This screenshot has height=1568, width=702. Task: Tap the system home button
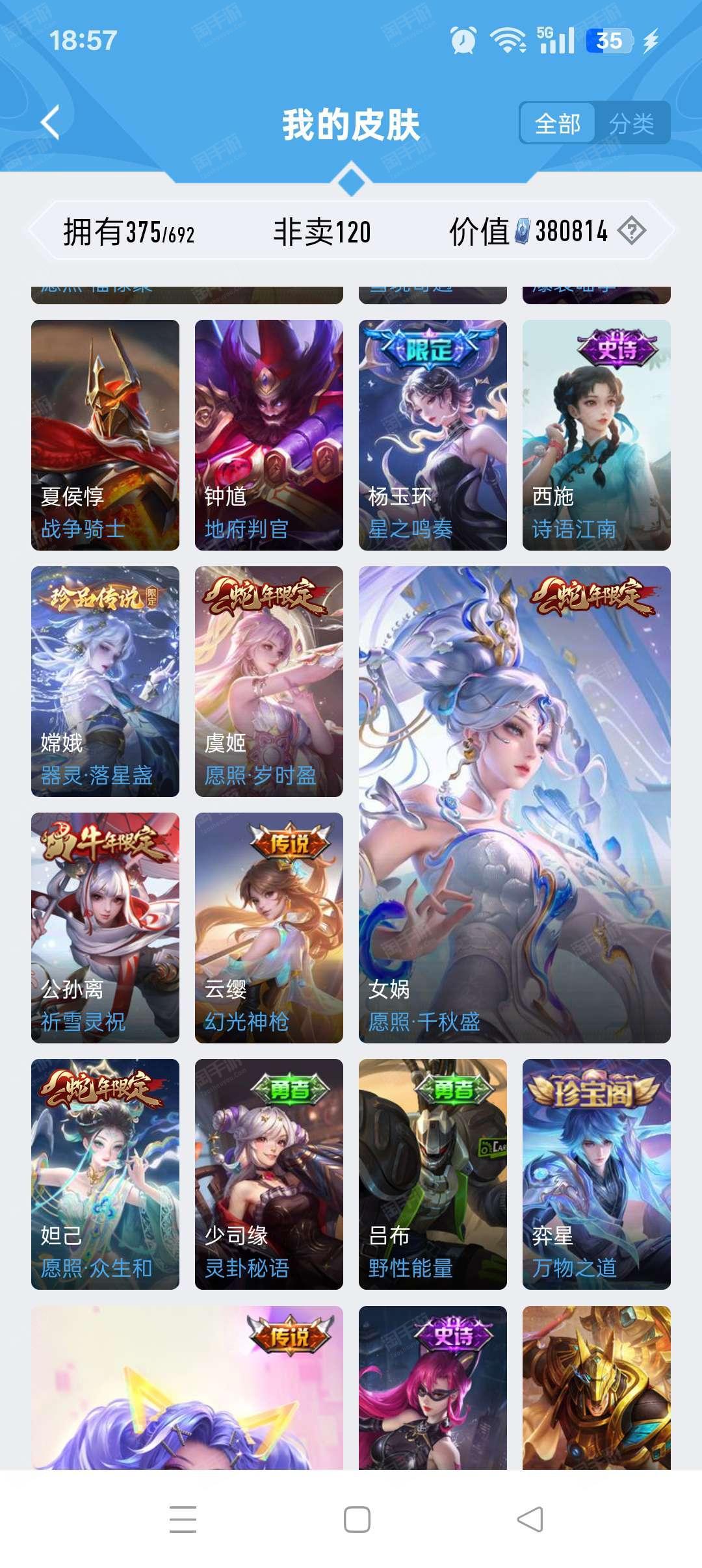point(357,1519)
